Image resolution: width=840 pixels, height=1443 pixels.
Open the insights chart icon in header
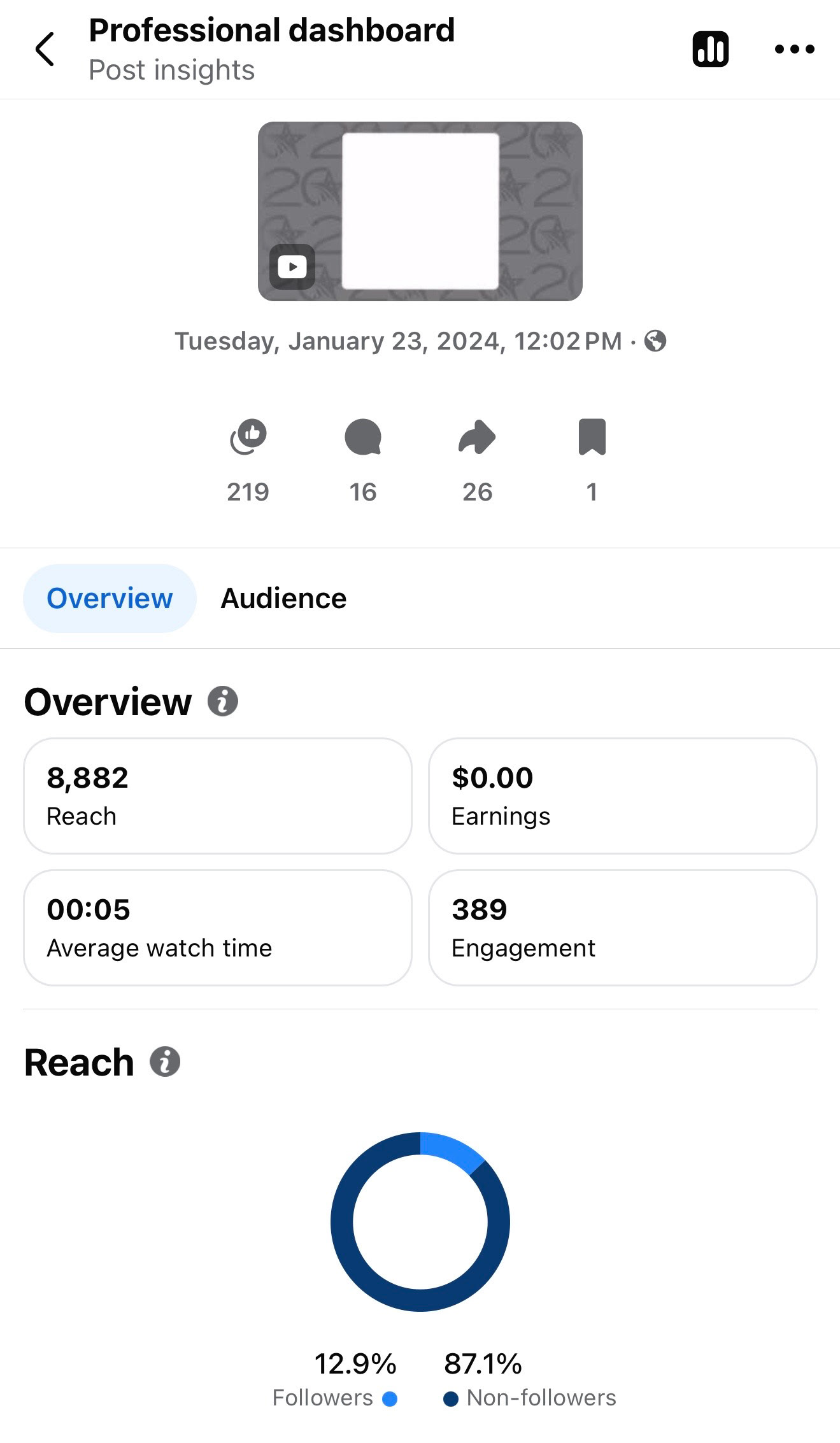[710, 49]
